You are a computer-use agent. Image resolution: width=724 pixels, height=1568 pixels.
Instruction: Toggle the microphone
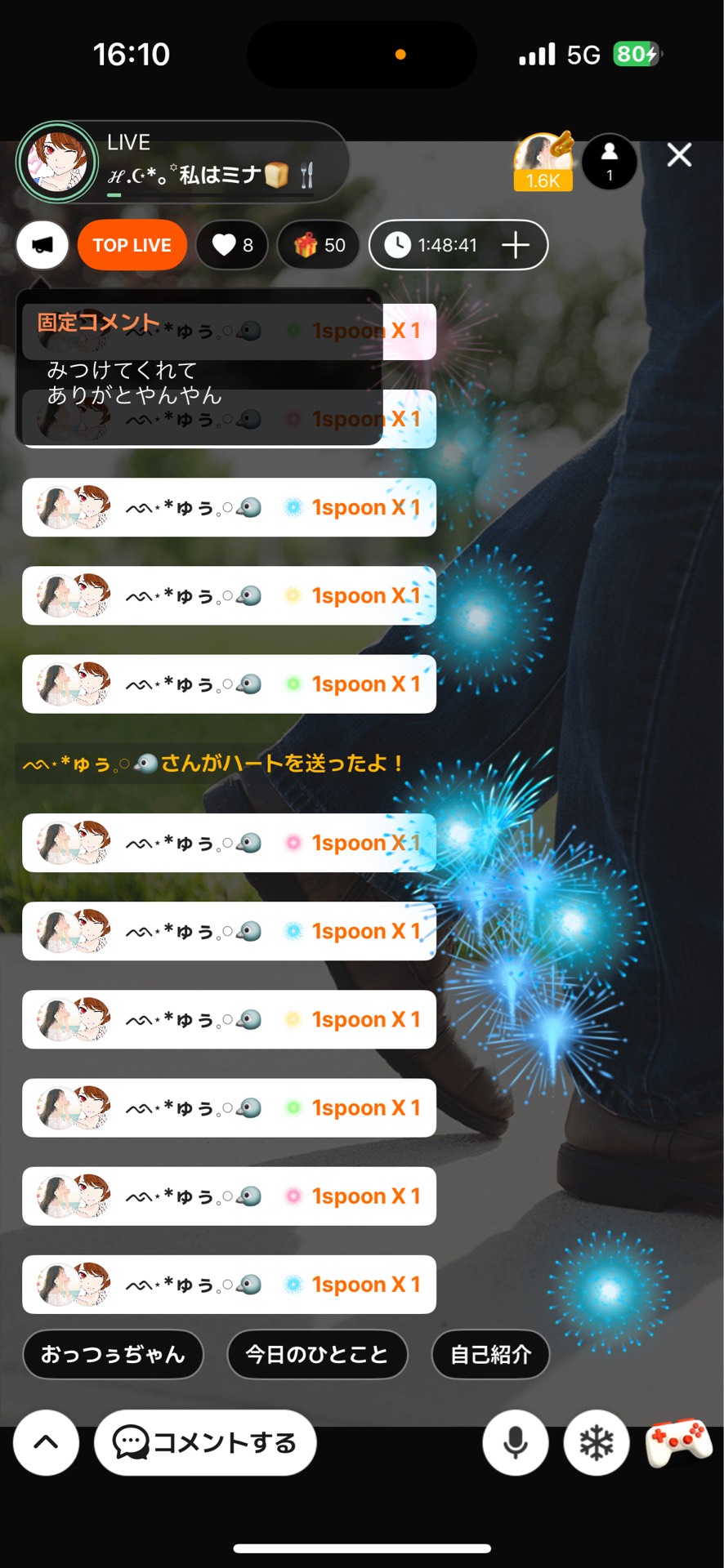coord(515,1442)
